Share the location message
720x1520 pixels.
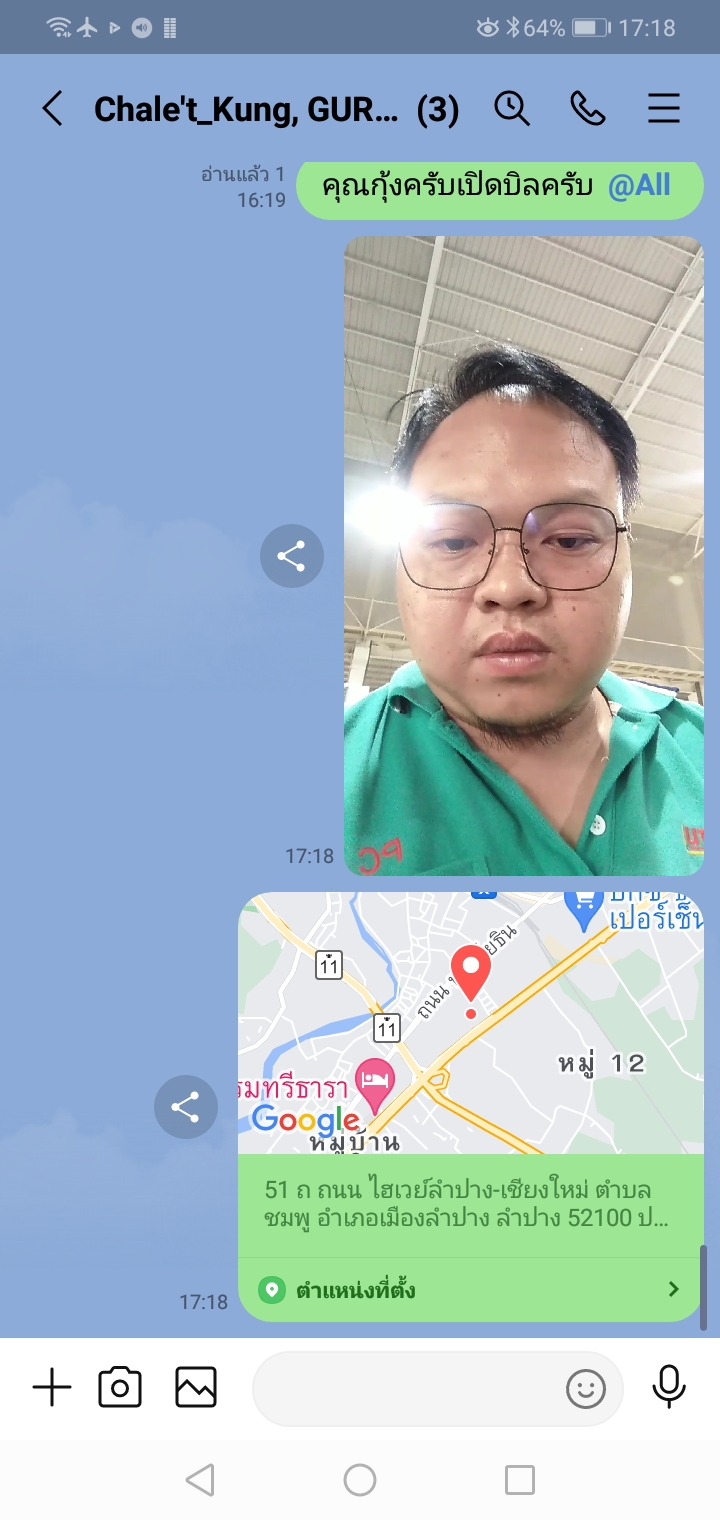click(x=185, y=1107)
